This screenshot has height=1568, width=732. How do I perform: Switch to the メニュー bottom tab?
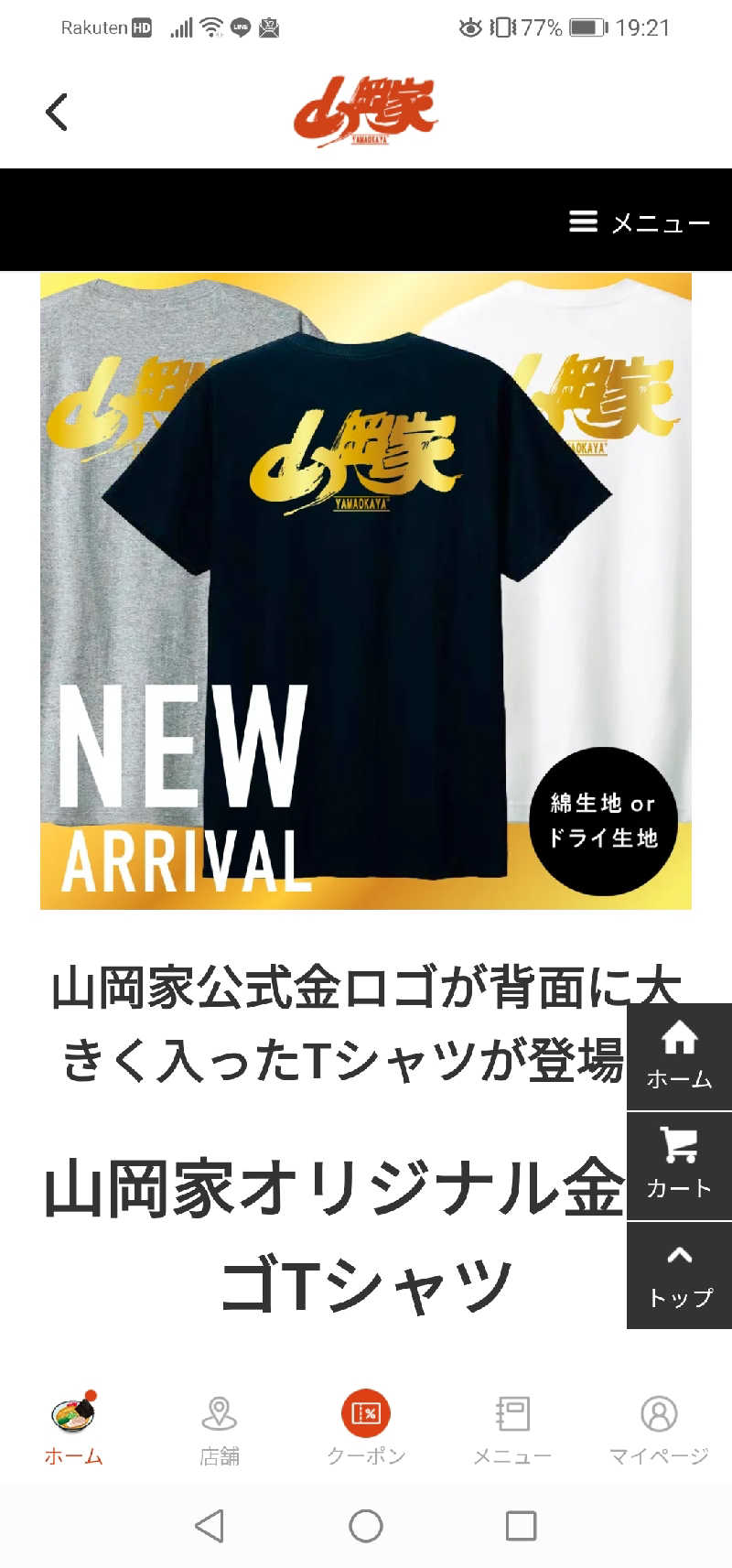512,1428
